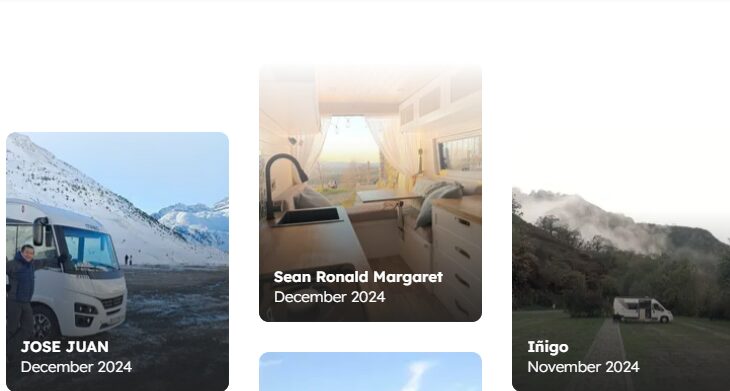Viewport: 730px width, 391px height.
Task: View Sean Ronald Margaret's van interior card
Action: coord(370,194)
